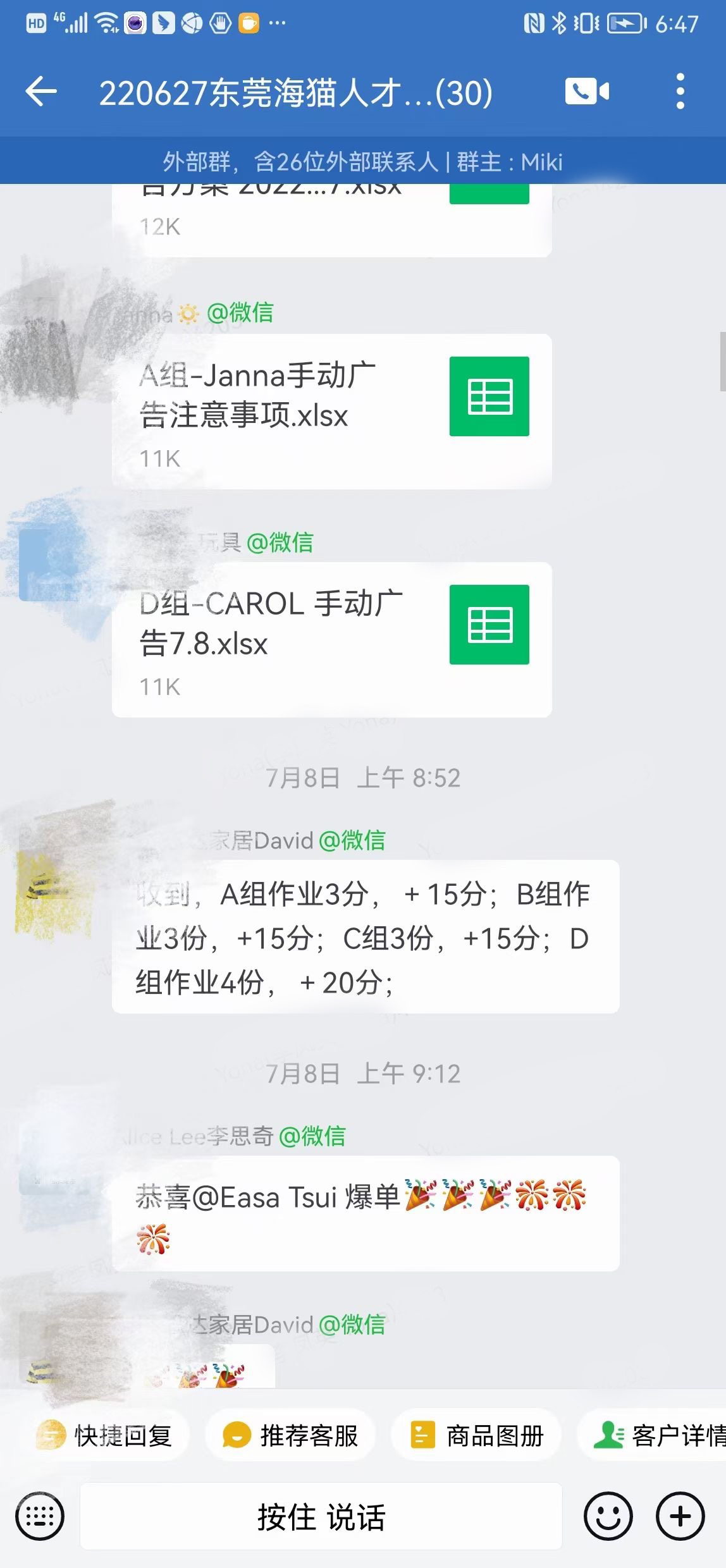Open the 12K xlsx file at top
726x1568 pixels.
click(331, 218)
